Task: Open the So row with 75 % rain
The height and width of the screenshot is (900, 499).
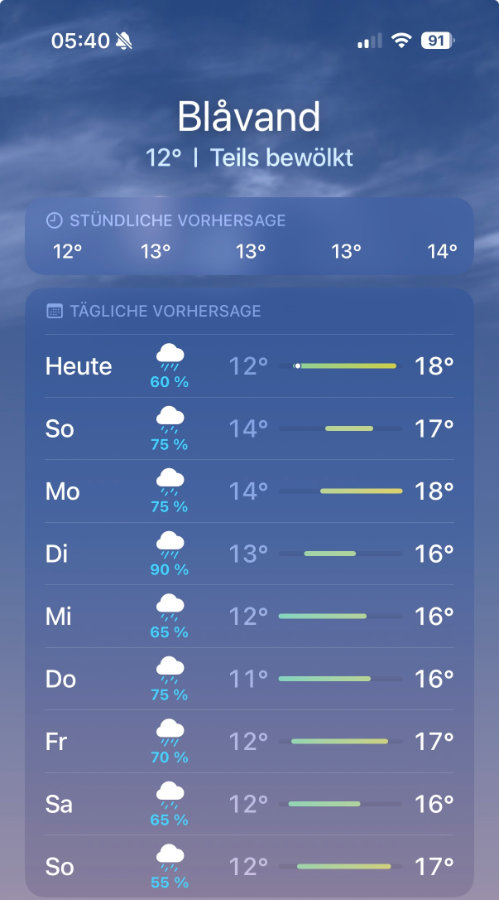Action: (249, 428)
